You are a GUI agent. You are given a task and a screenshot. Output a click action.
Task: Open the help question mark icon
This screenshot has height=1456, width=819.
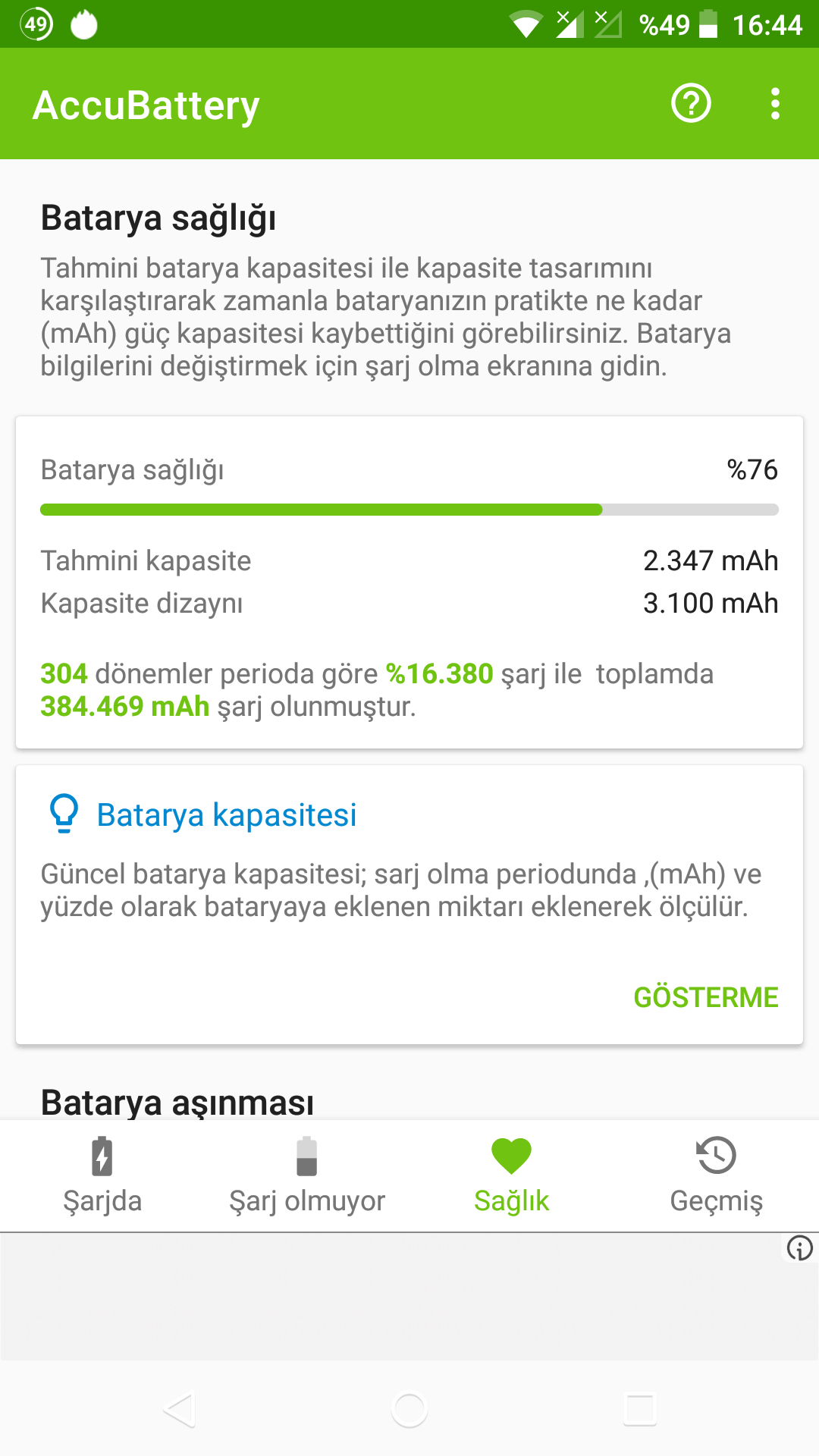pos(691,104)
